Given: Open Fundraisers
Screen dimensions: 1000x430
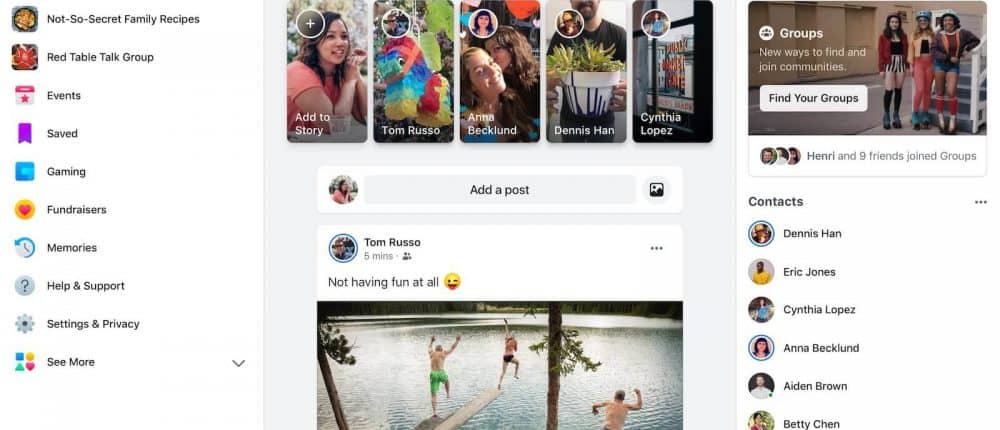Looking at the screenshot, I should [x=76, y=210].
